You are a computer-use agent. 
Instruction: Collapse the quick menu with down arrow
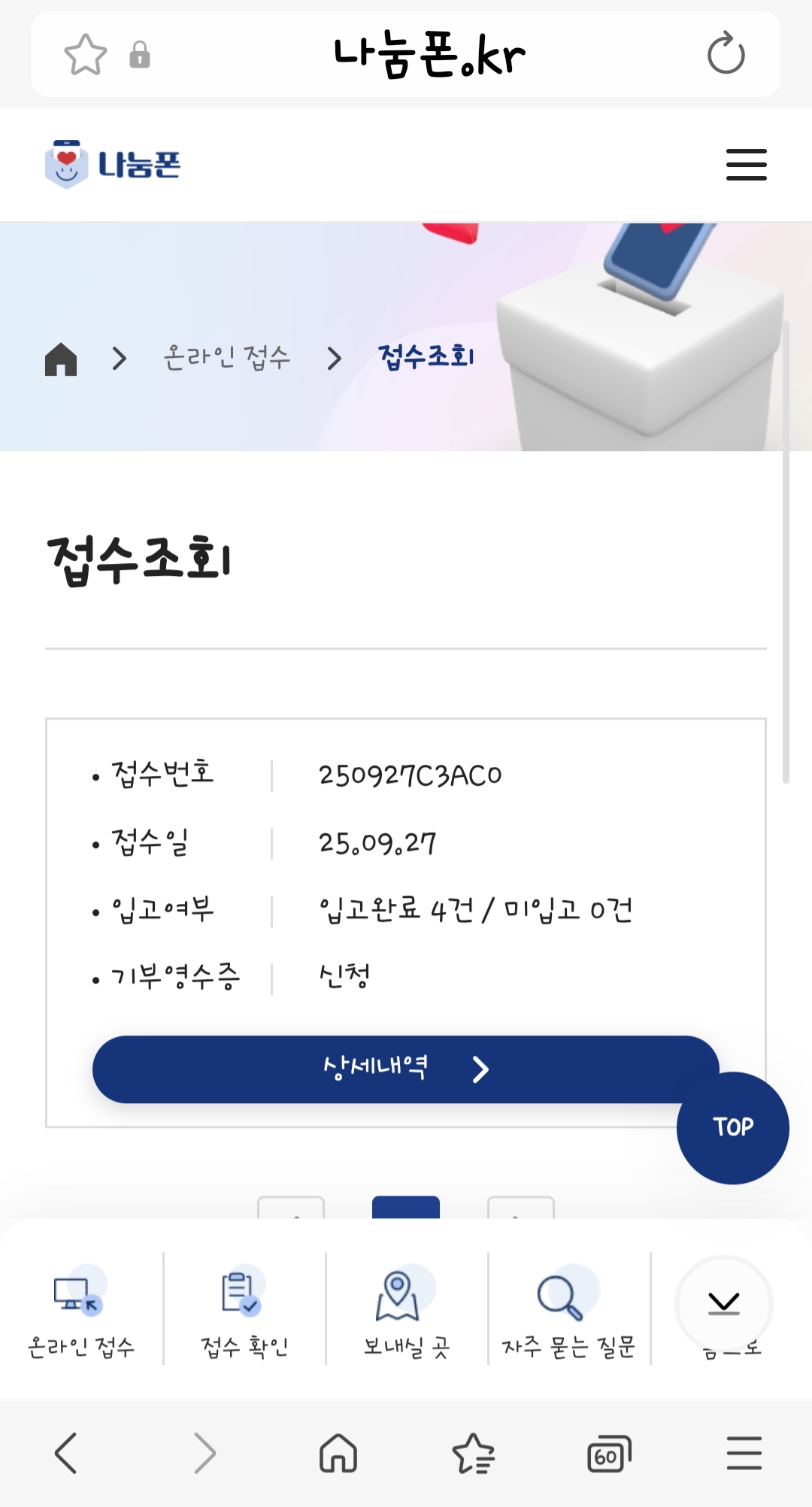tap(724, 1303)
